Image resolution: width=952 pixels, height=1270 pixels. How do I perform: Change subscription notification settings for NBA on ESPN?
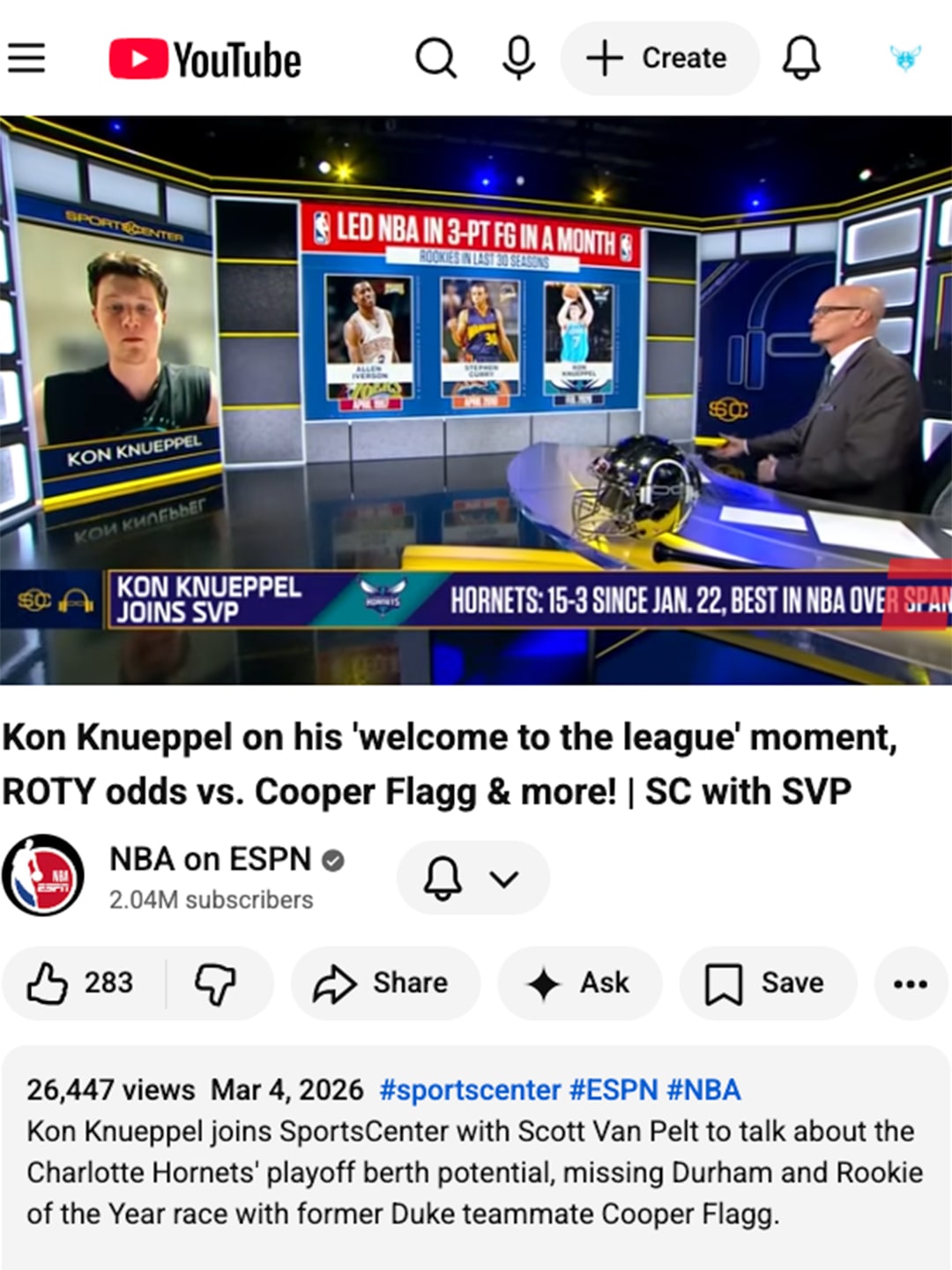click(472, 878)
